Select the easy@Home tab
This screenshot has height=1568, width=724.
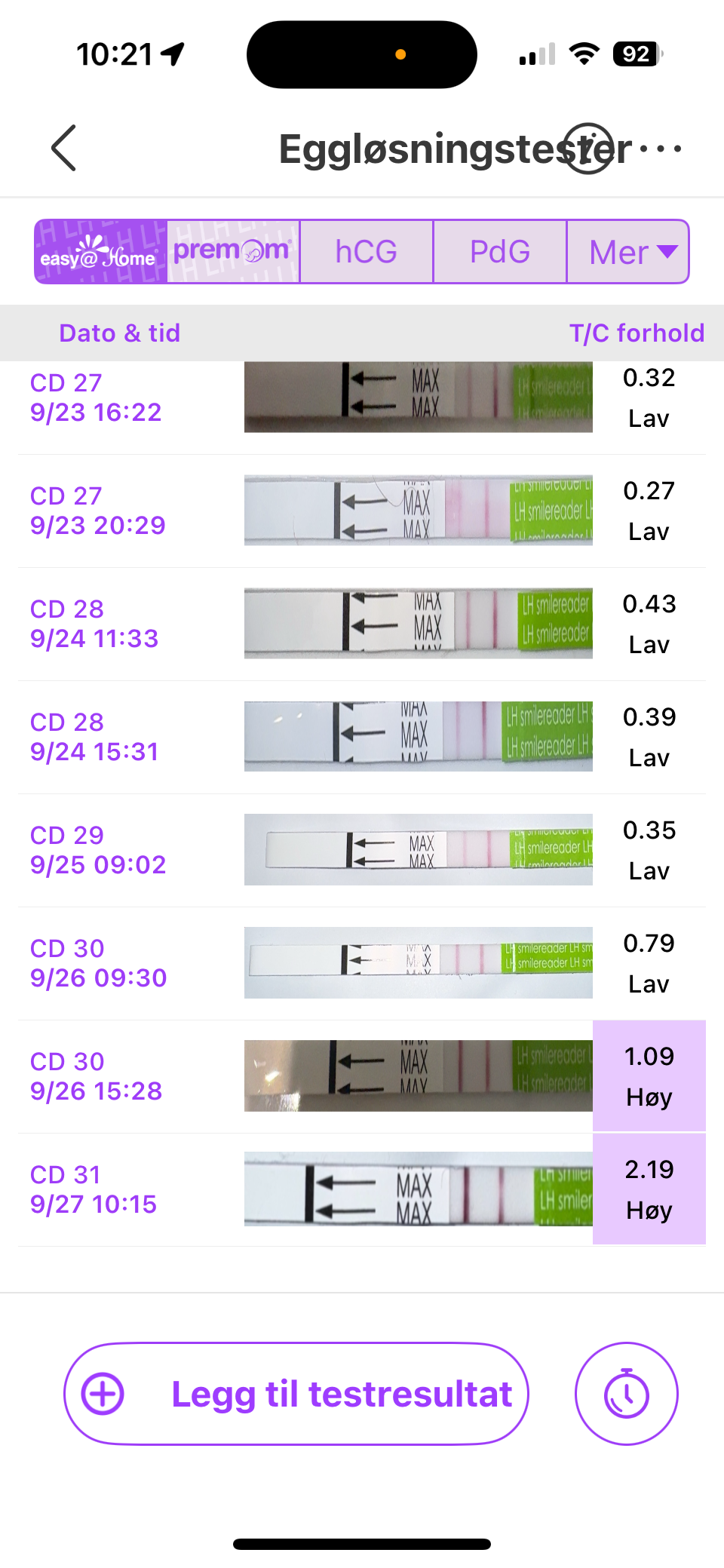[100, 252]
